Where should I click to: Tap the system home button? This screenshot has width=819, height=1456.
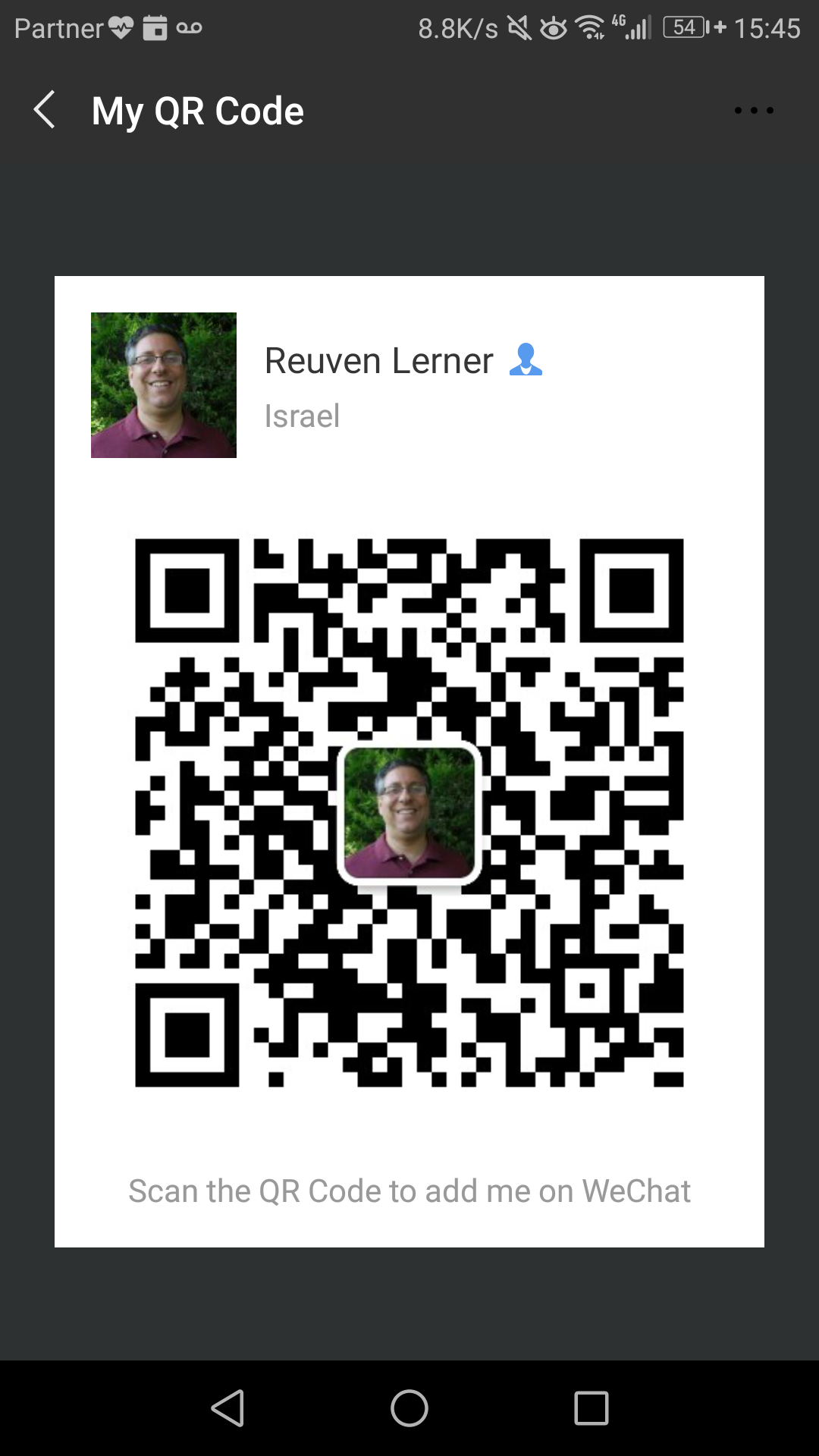pos(409,1409)
